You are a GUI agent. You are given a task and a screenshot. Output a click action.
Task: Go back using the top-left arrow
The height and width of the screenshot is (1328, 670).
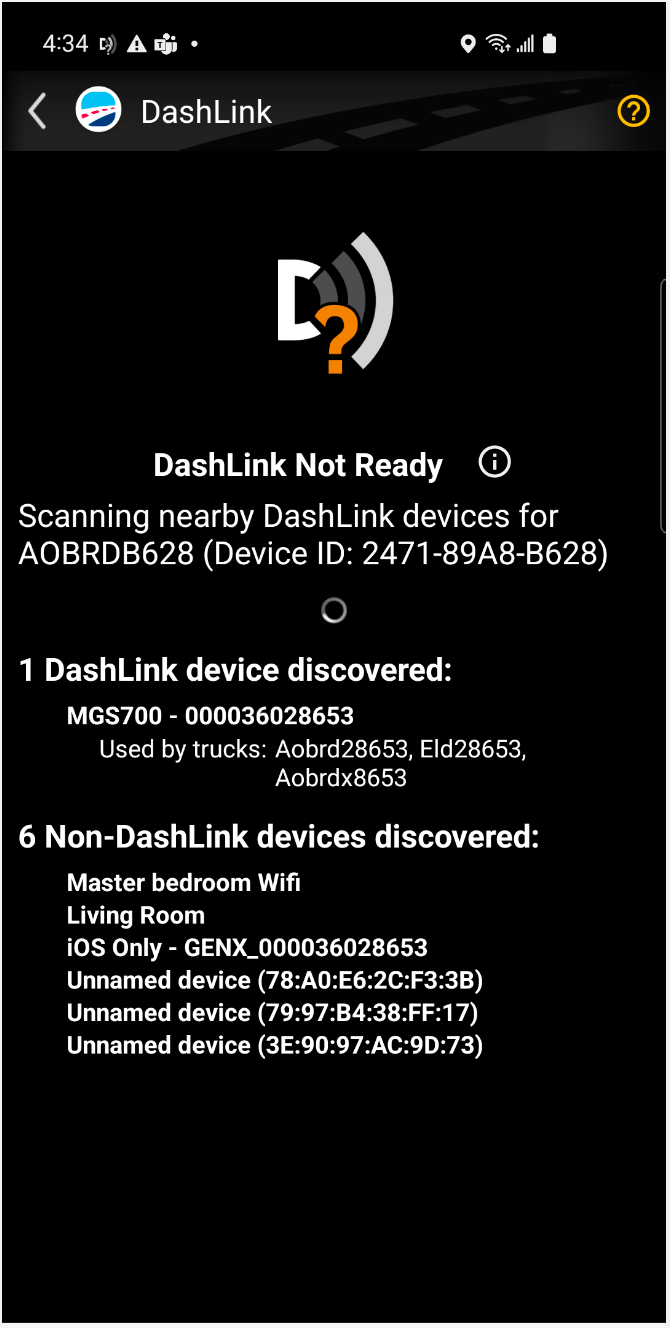coord(38,111)
